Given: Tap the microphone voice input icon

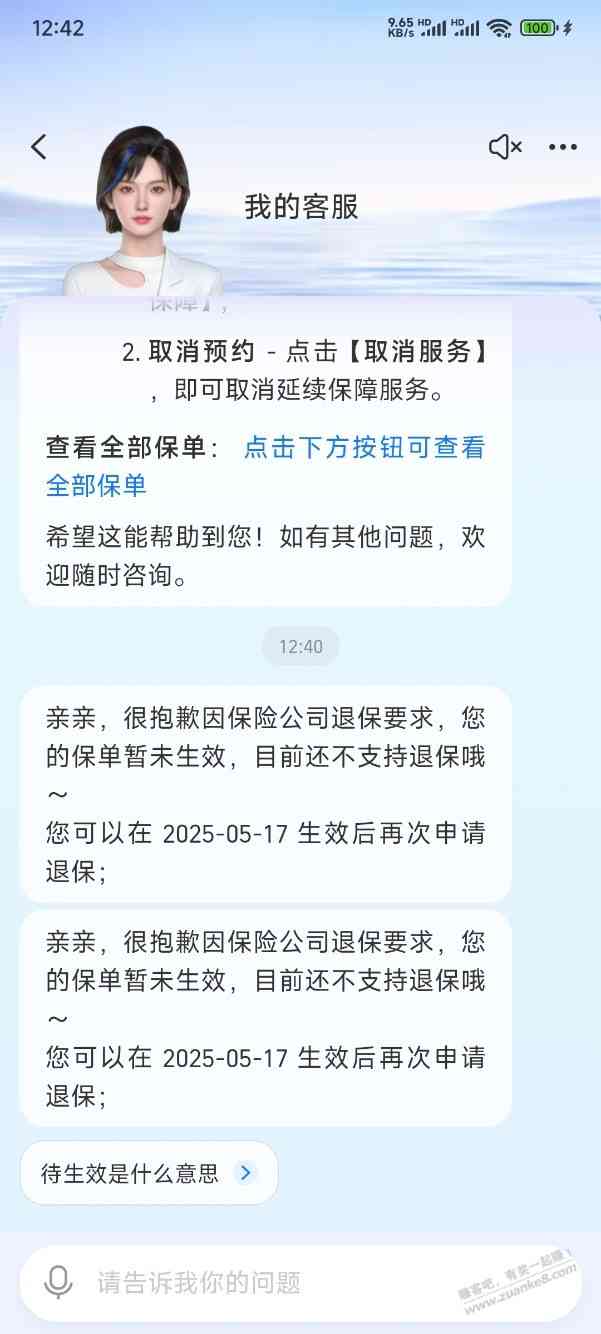Looking at the screenshot, I should [x=59, y=1282].
